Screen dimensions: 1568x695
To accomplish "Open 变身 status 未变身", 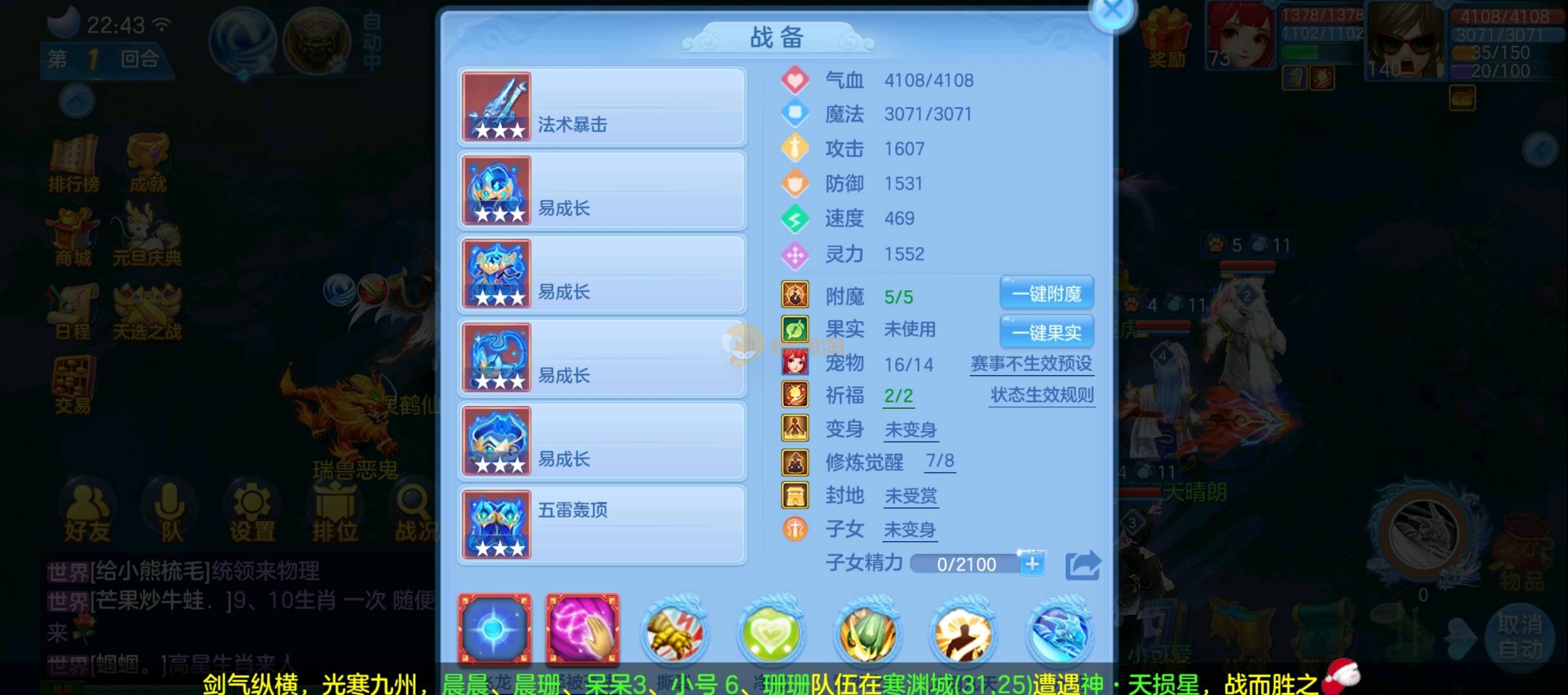I will [911, 430].
